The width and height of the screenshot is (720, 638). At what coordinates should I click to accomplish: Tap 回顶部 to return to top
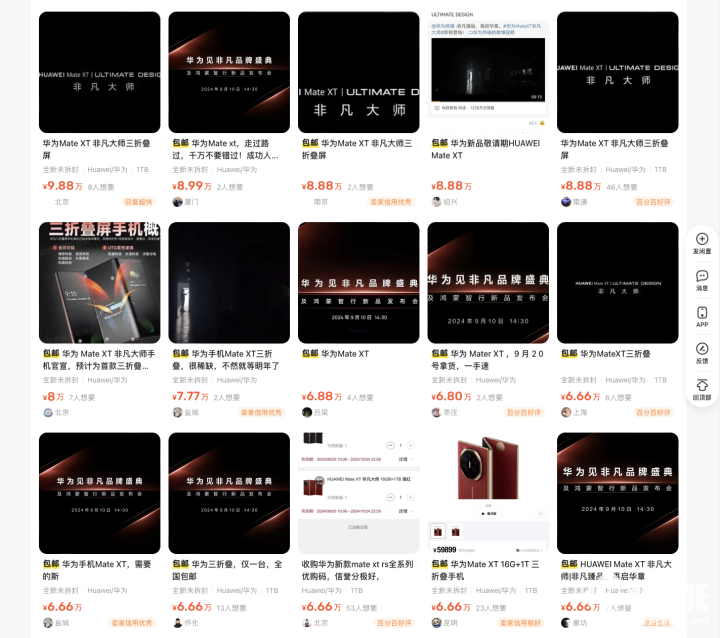701,389
